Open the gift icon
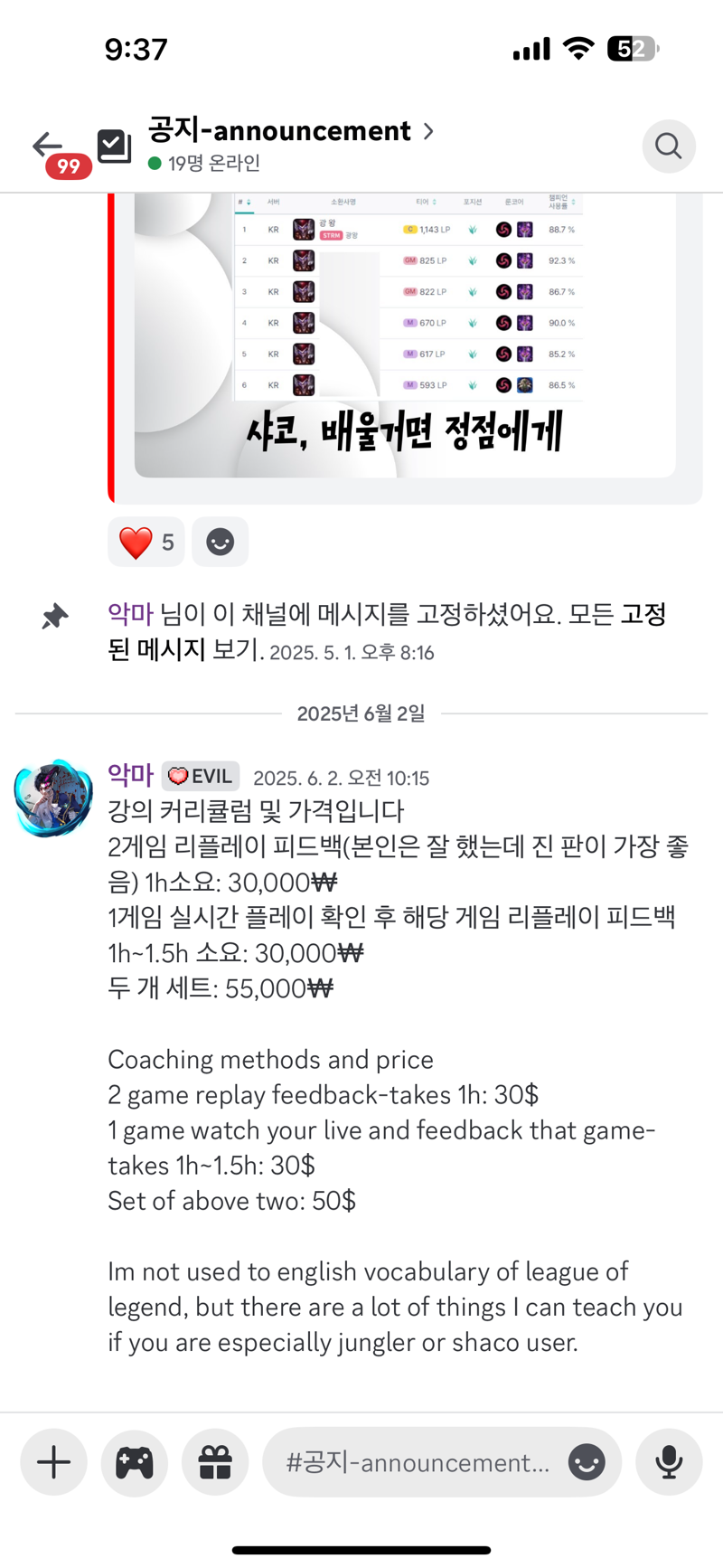723x1568 pixels. coord(215,1462)
